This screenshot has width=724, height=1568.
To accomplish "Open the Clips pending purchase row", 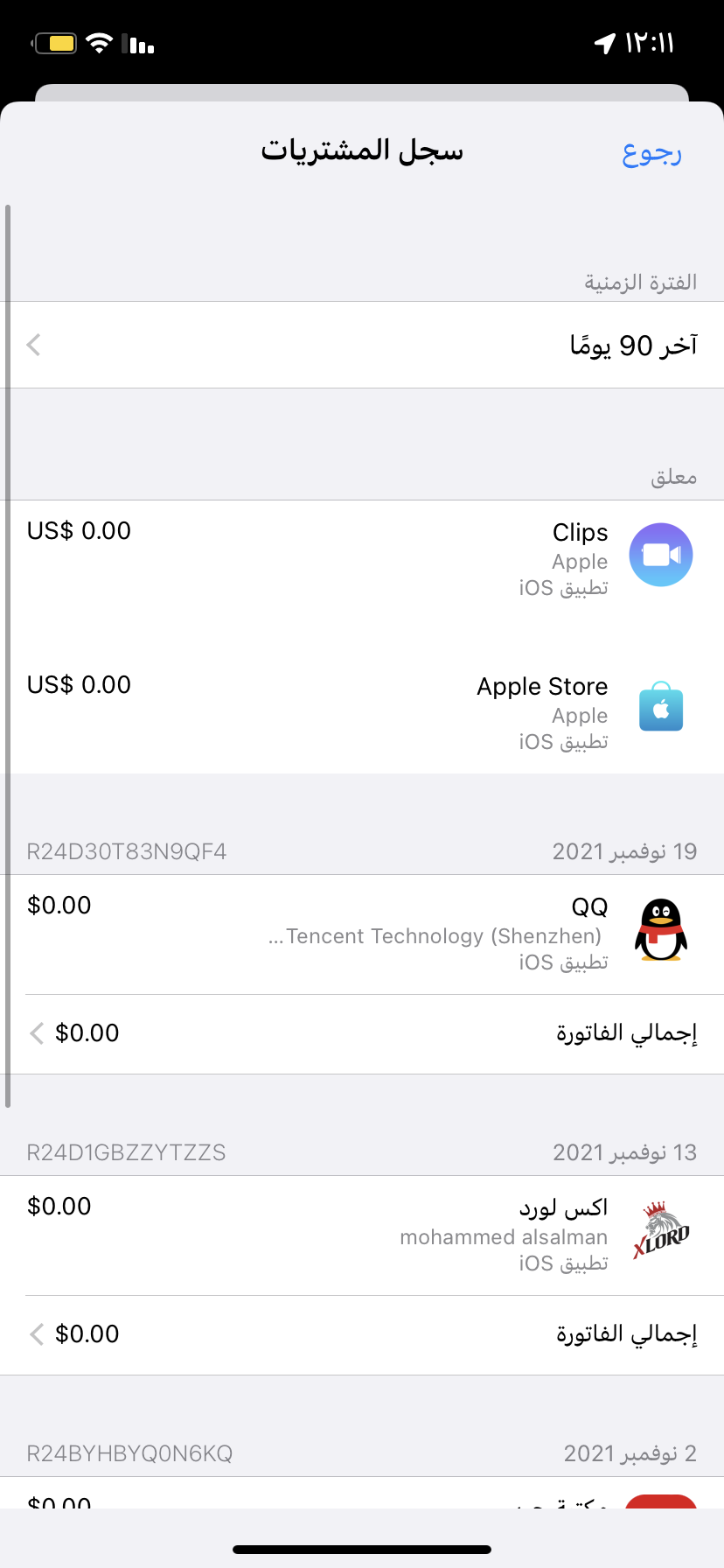I will point(362,560).
